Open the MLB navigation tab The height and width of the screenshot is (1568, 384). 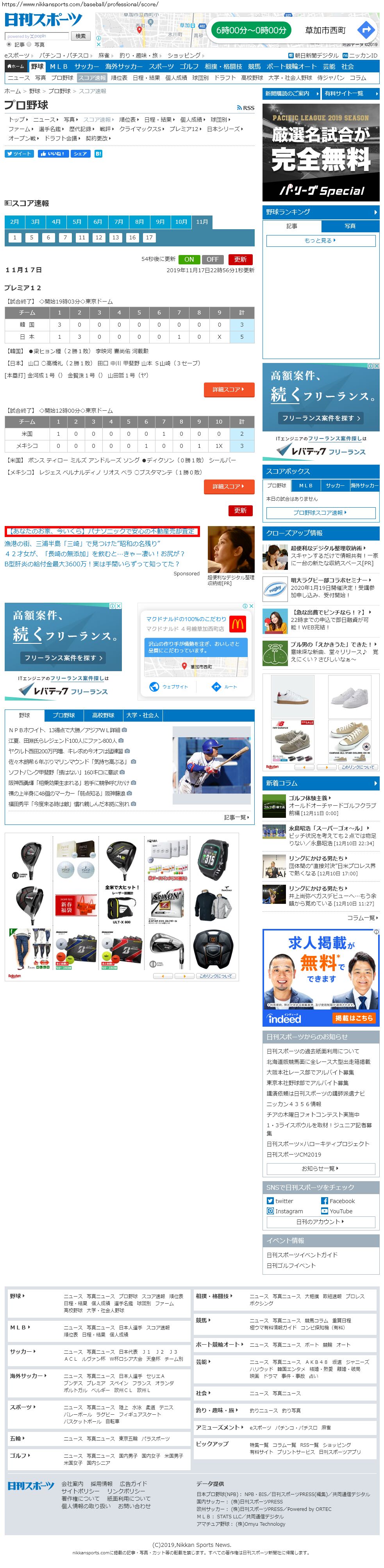click(x=59, y=66)
